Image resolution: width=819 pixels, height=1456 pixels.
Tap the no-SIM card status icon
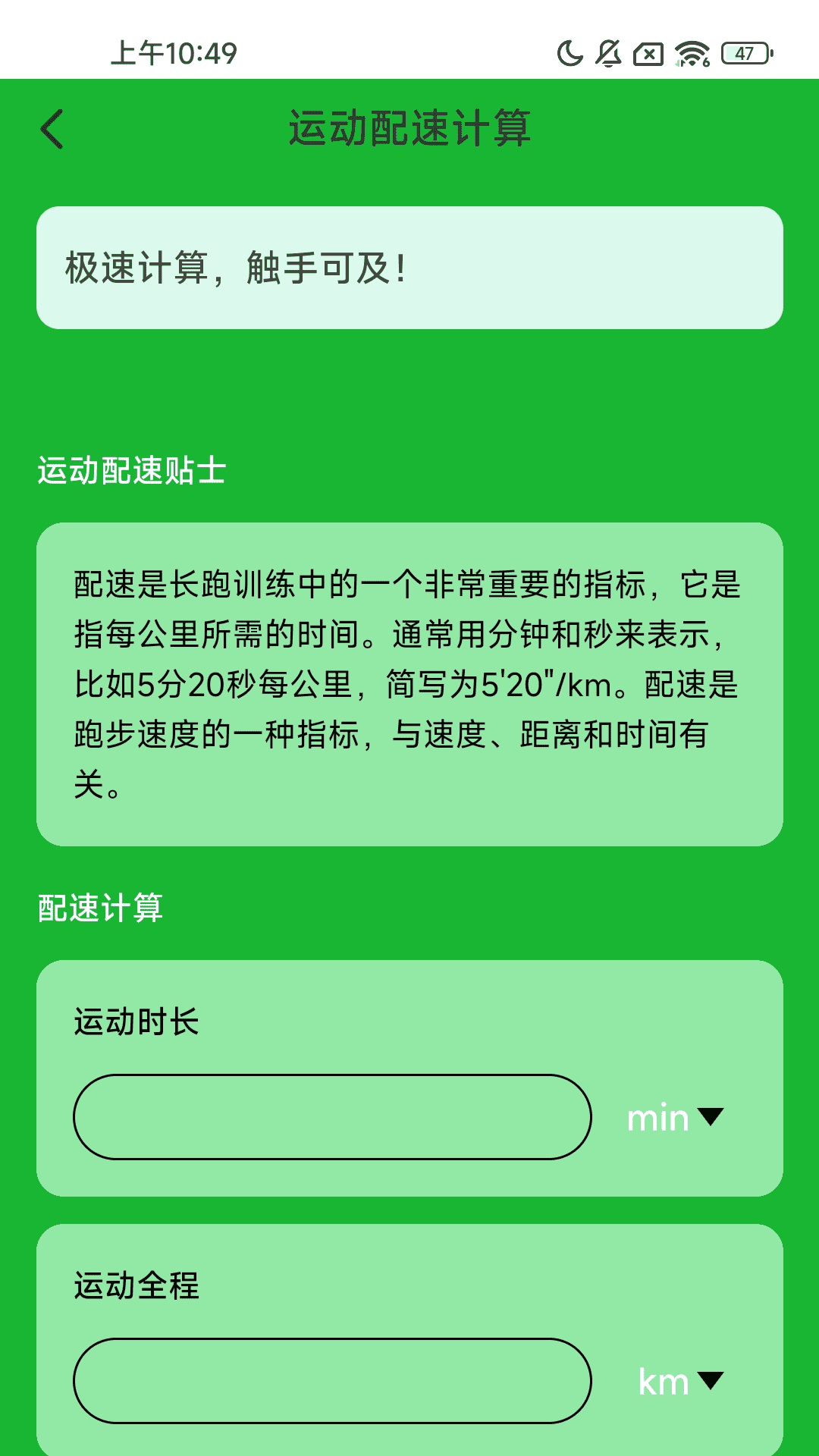(648, 53)
